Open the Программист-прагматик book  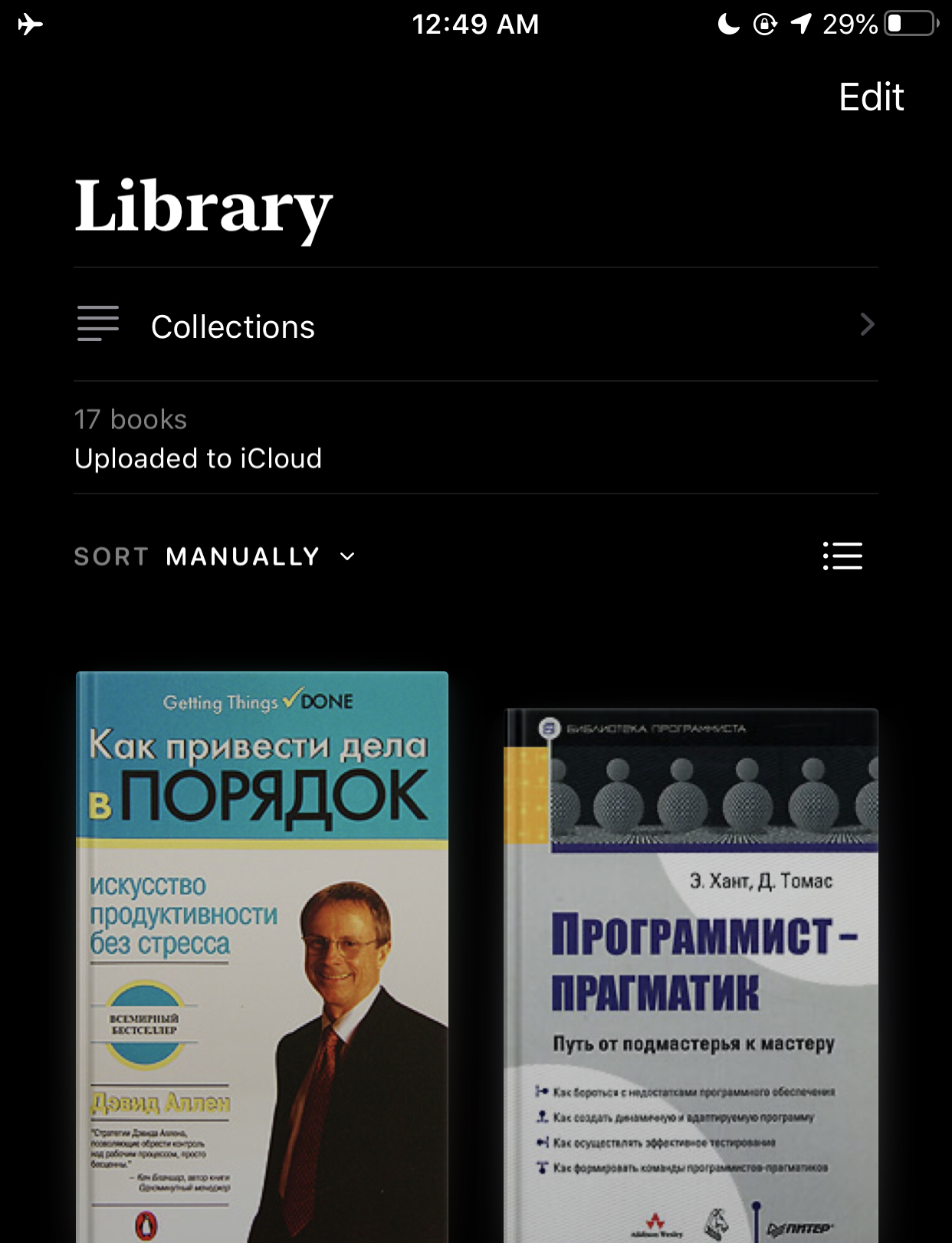[x=691, y=975]
